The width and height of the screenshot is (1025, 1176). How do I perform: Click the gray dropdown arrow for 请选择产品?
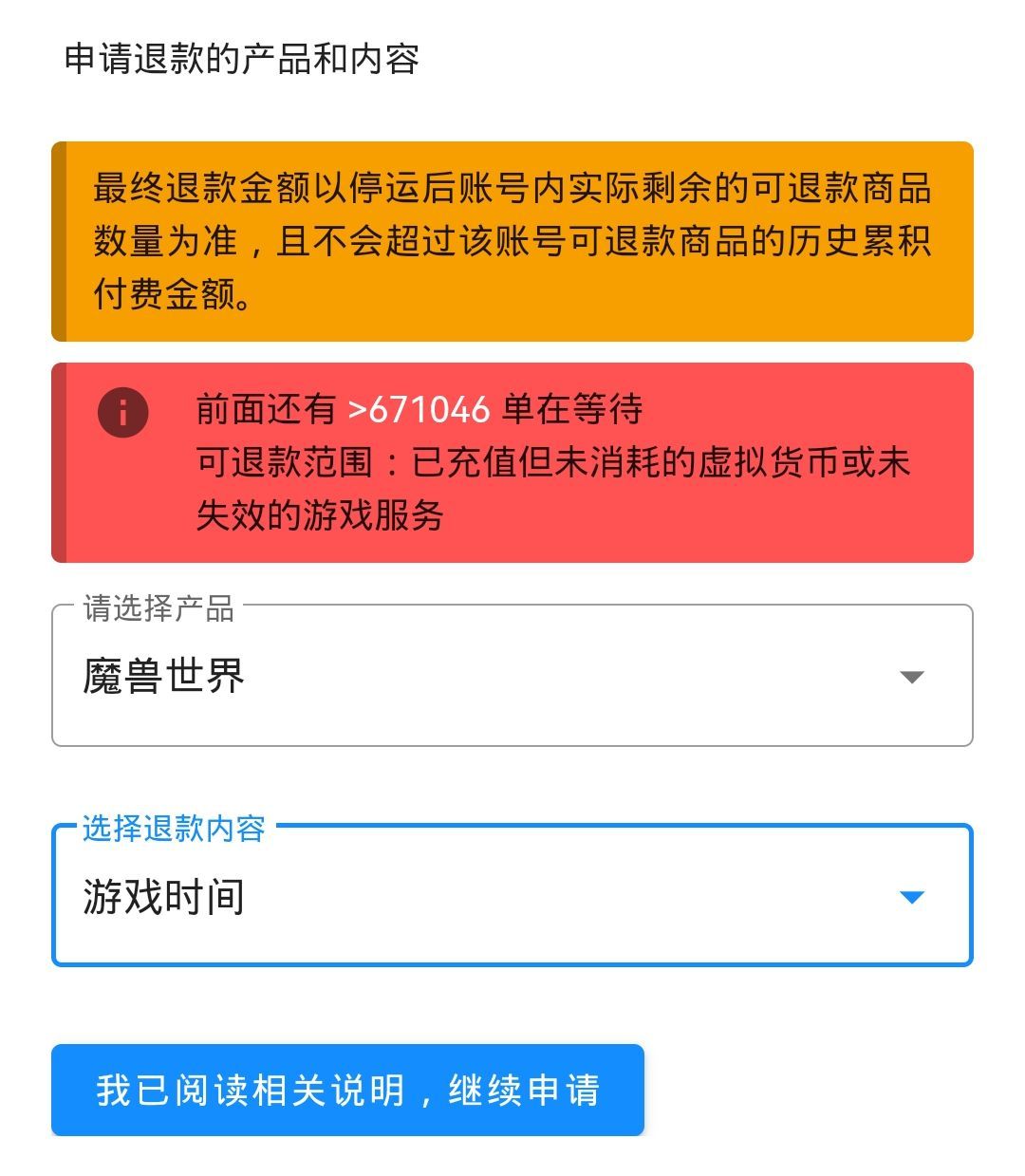pyautogui.click(x=911, y=677)
